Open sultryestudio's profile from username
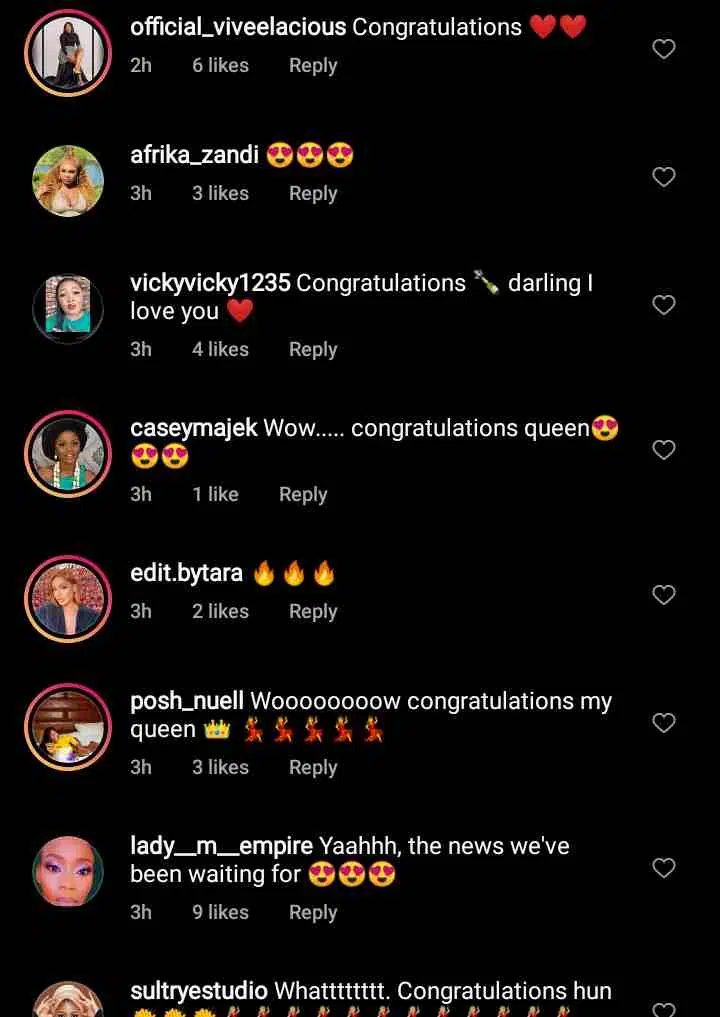This screenshot has width=720, height=1017. click(x=198, y=991)
